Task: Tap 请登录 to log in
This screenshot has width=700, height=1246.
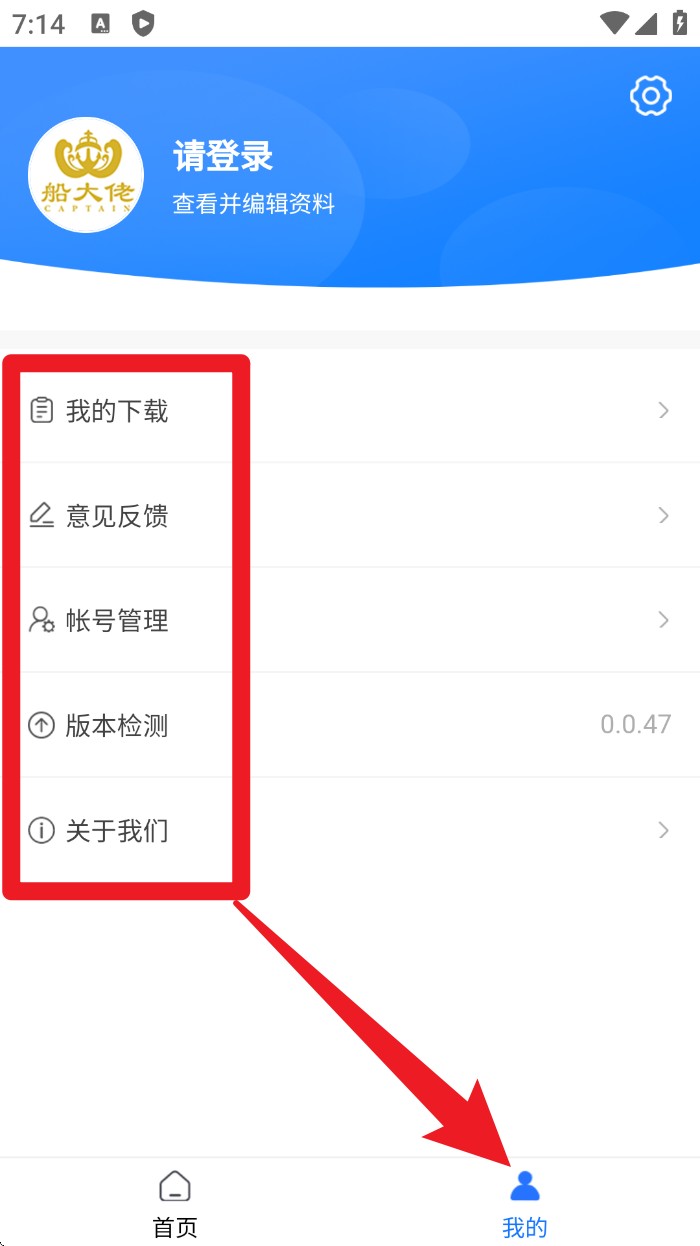Action: coord(223,157)
